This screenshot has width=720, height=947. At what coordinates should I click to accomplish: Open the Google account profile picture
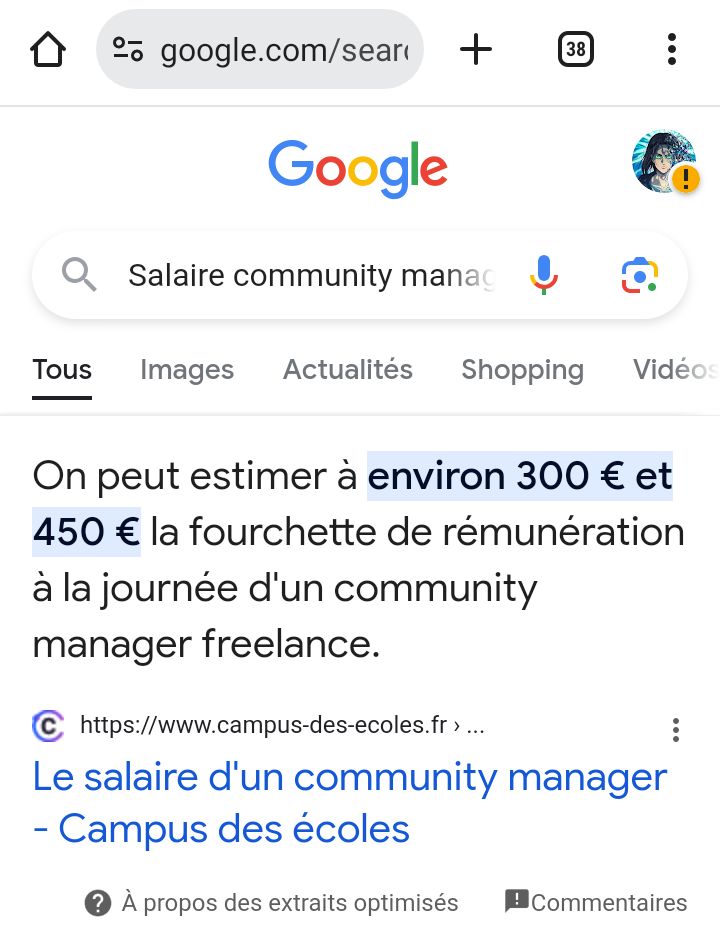(x=664, y=161)
